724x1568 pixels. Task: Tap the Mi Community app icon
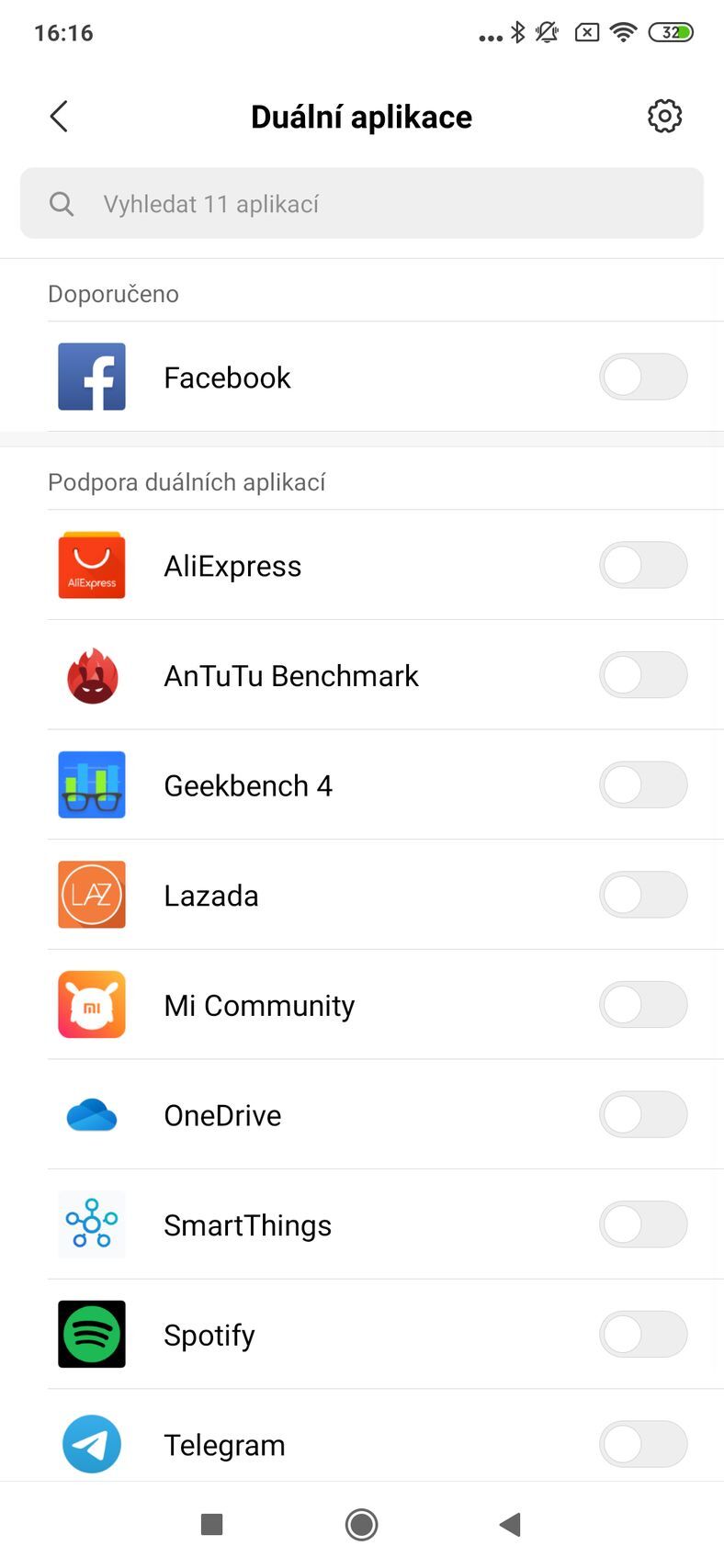tap(91, 1005)
